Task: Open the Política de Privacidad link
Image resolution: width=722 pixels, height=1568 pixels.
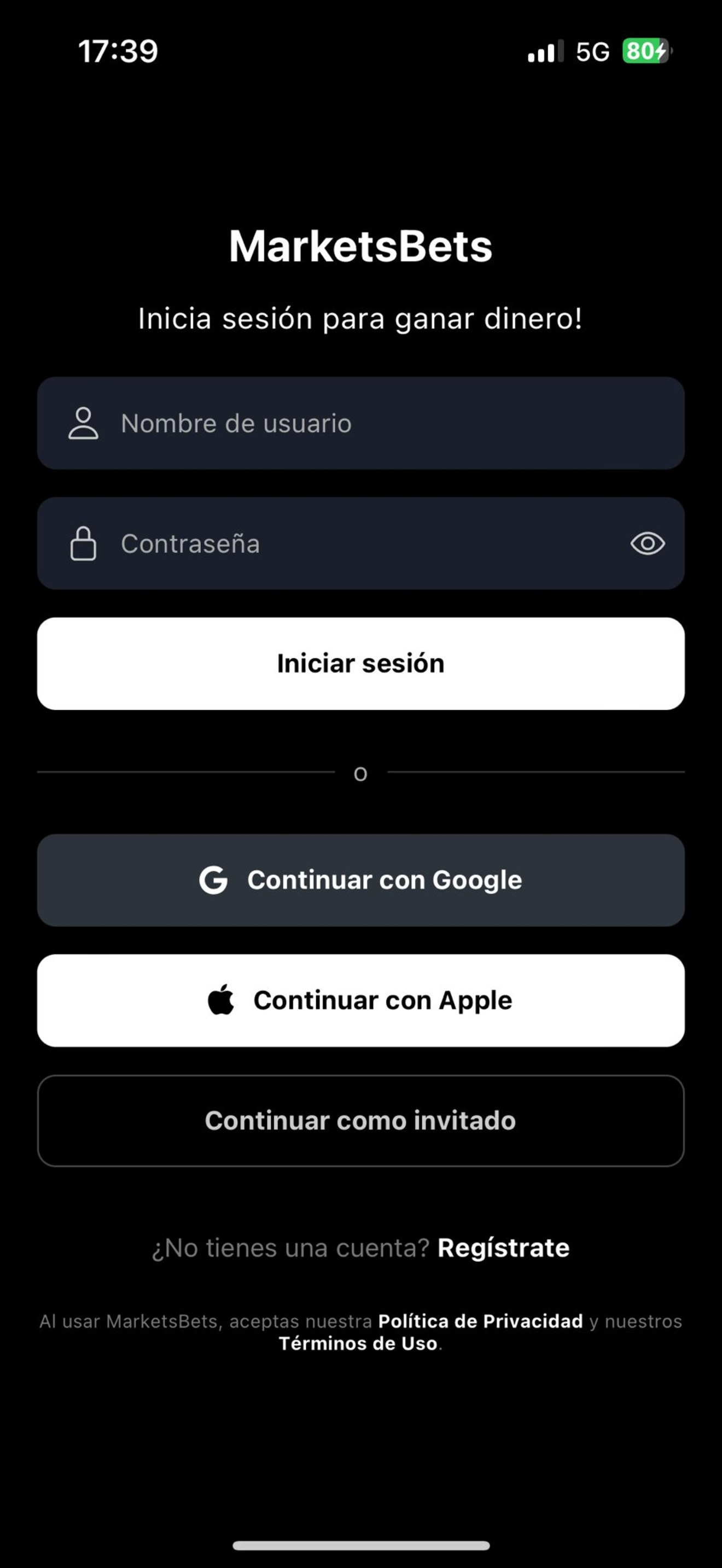Action: coord(480,1321)
